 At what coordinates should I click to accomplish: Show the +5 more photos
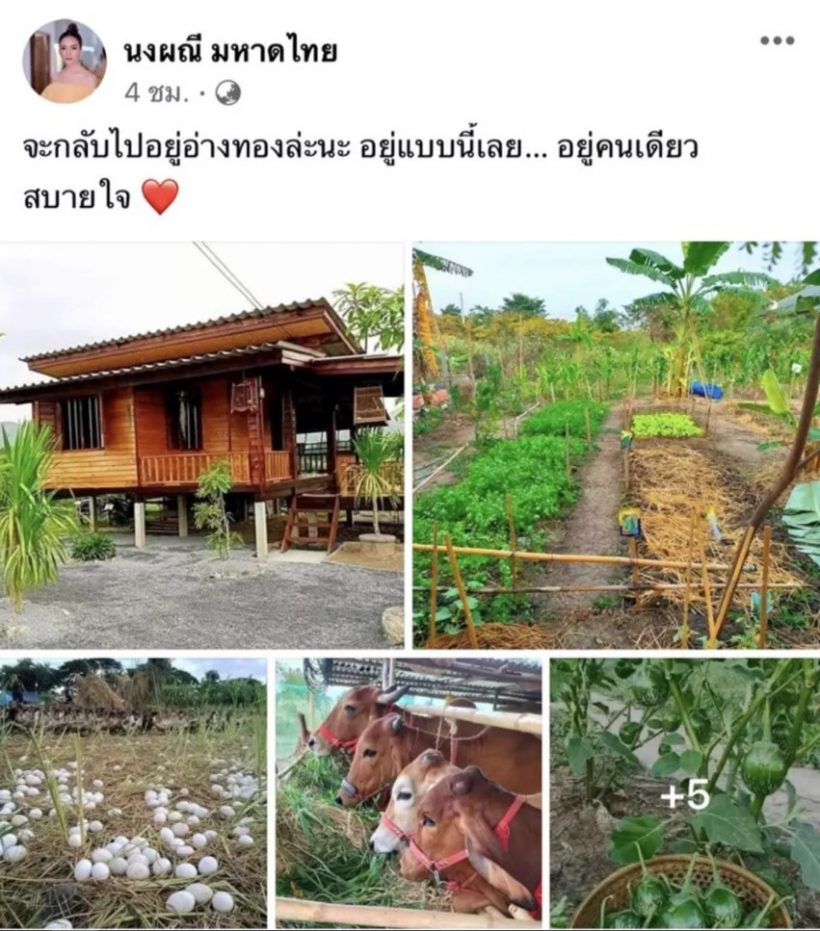tap(685, 794)
